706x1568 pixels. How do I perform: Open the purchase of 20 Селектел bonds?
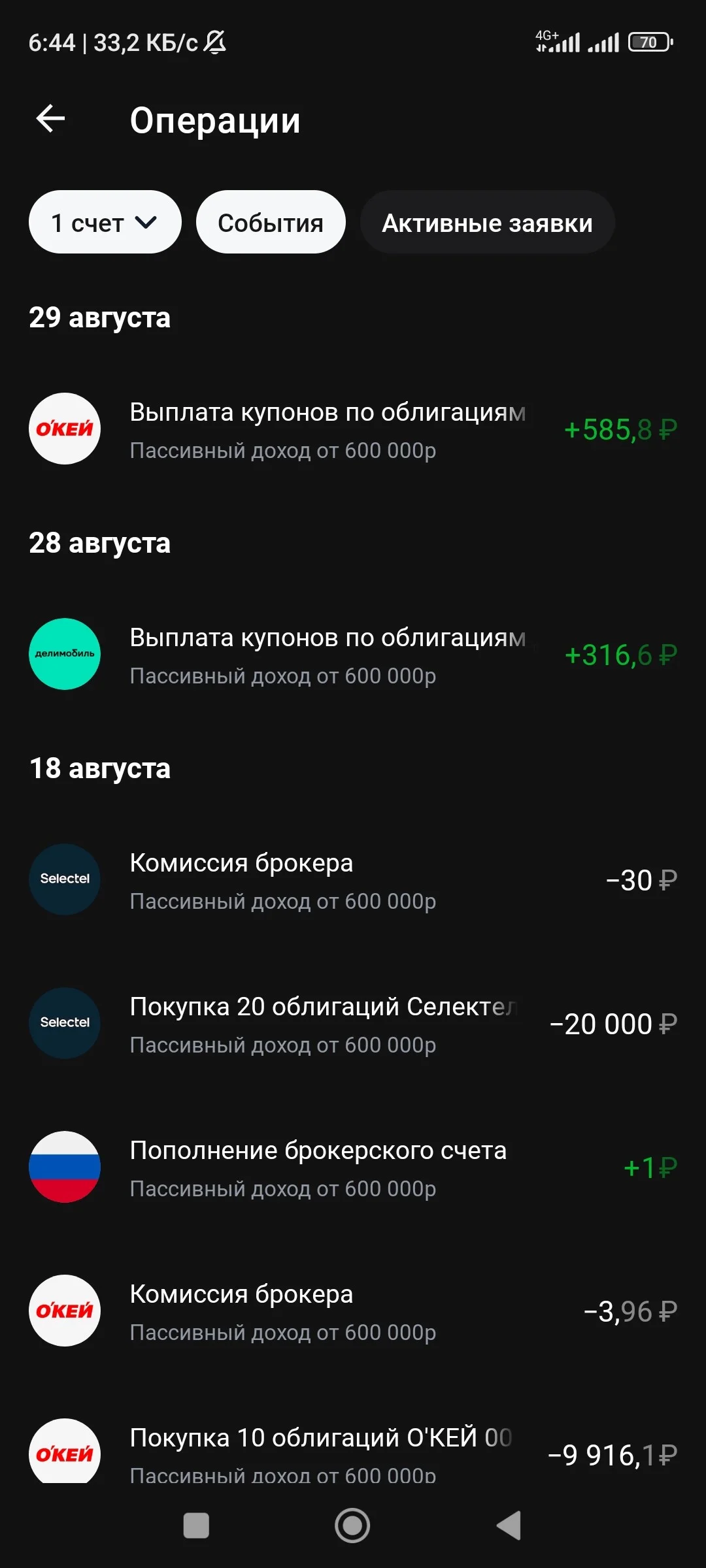point(353,1023)
